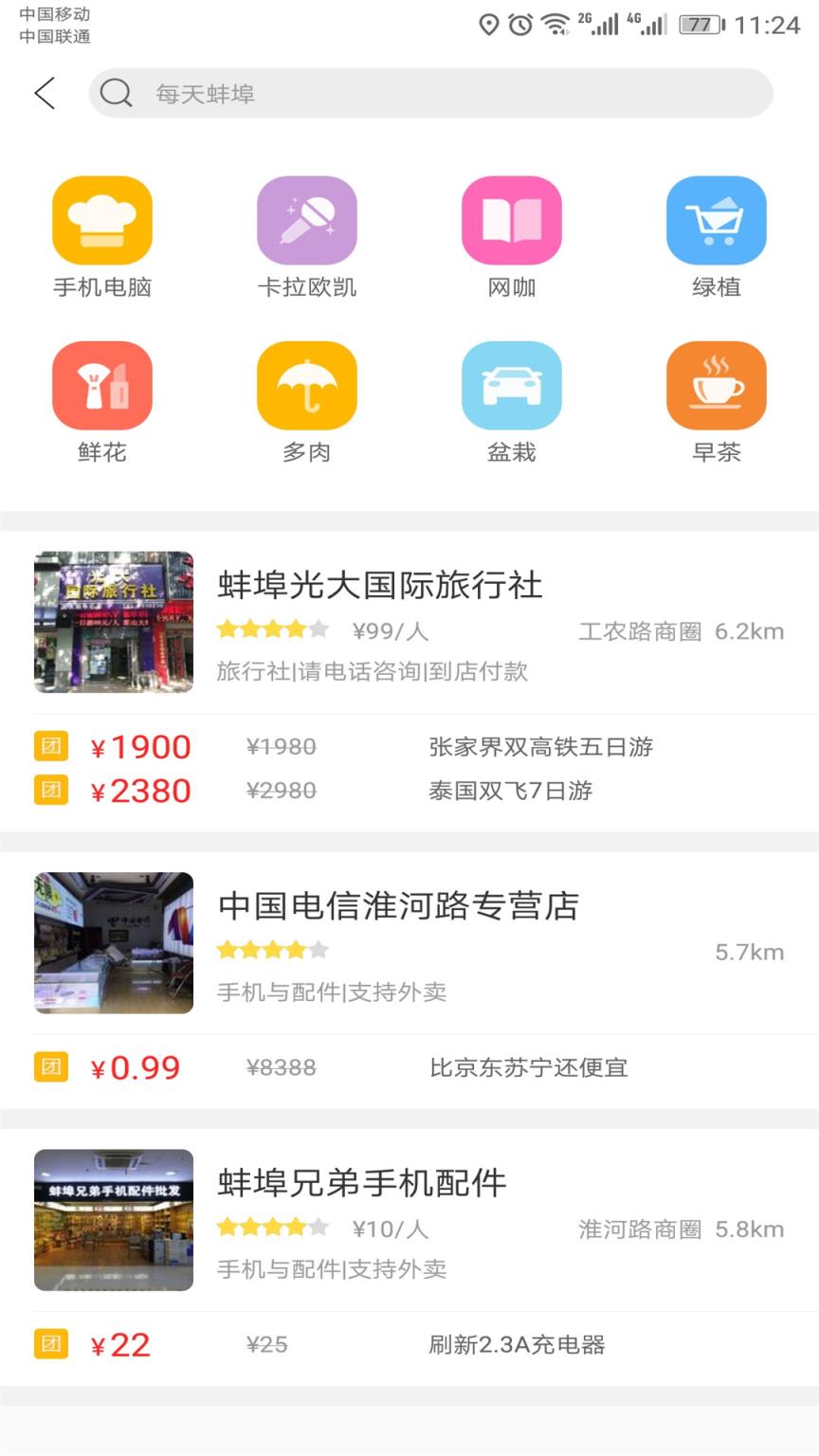
Task: Select the 张家界双高铁五日游 group deal
Action: pos(547,748)
